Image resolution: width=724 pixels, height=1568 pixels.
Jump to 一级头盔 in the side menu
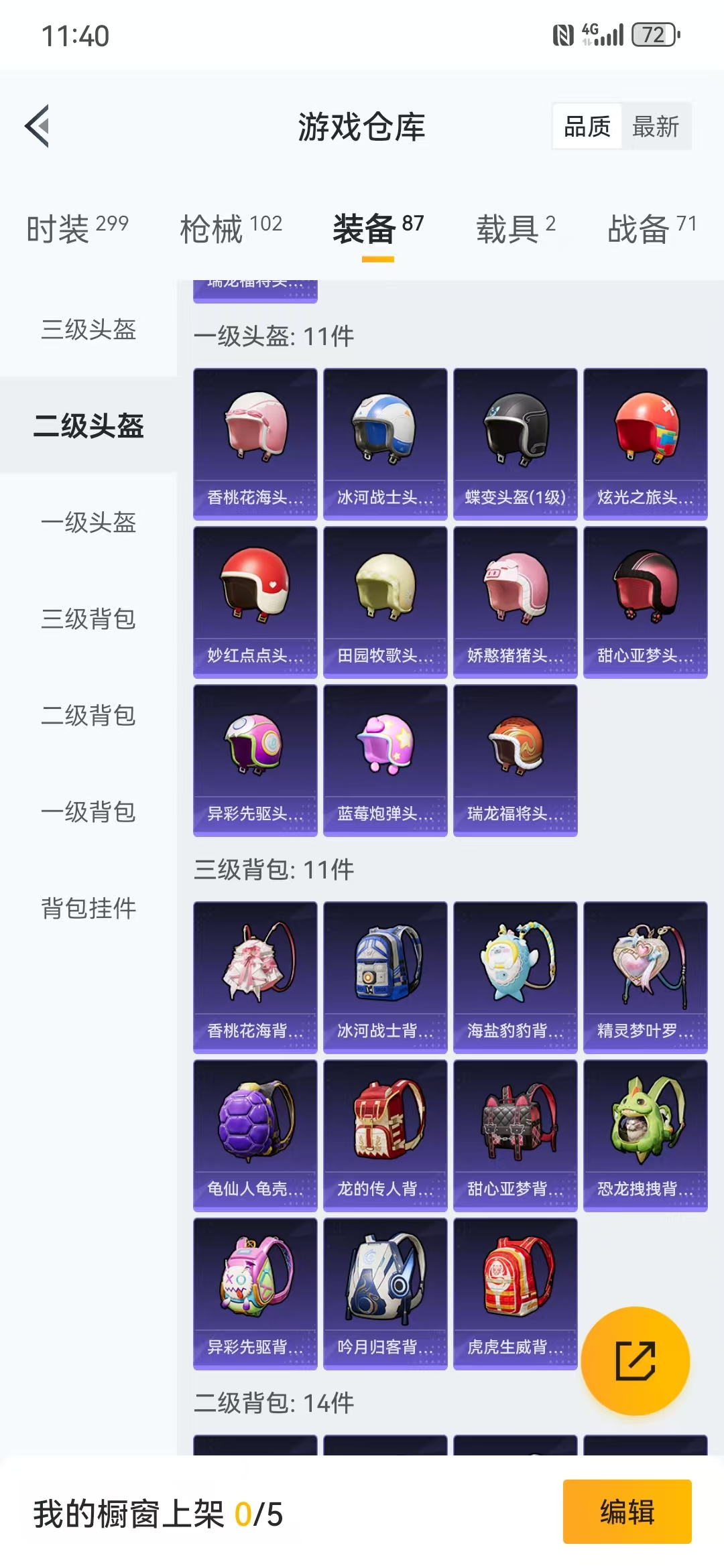[88, 522]
